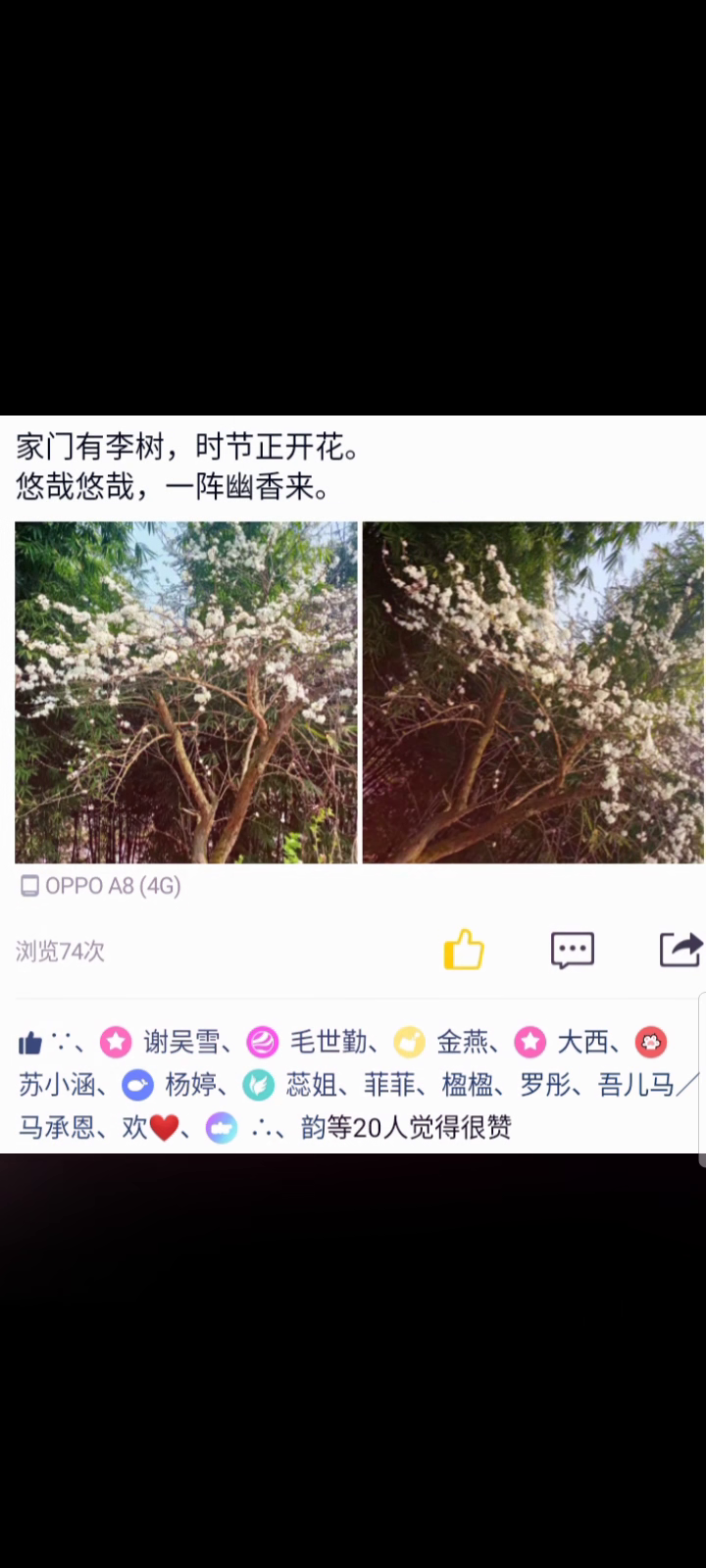View 杨婷's profile from the likes list
Image resolution: width=706 pixels, height=1568 pixels.
pos(190,1085)
